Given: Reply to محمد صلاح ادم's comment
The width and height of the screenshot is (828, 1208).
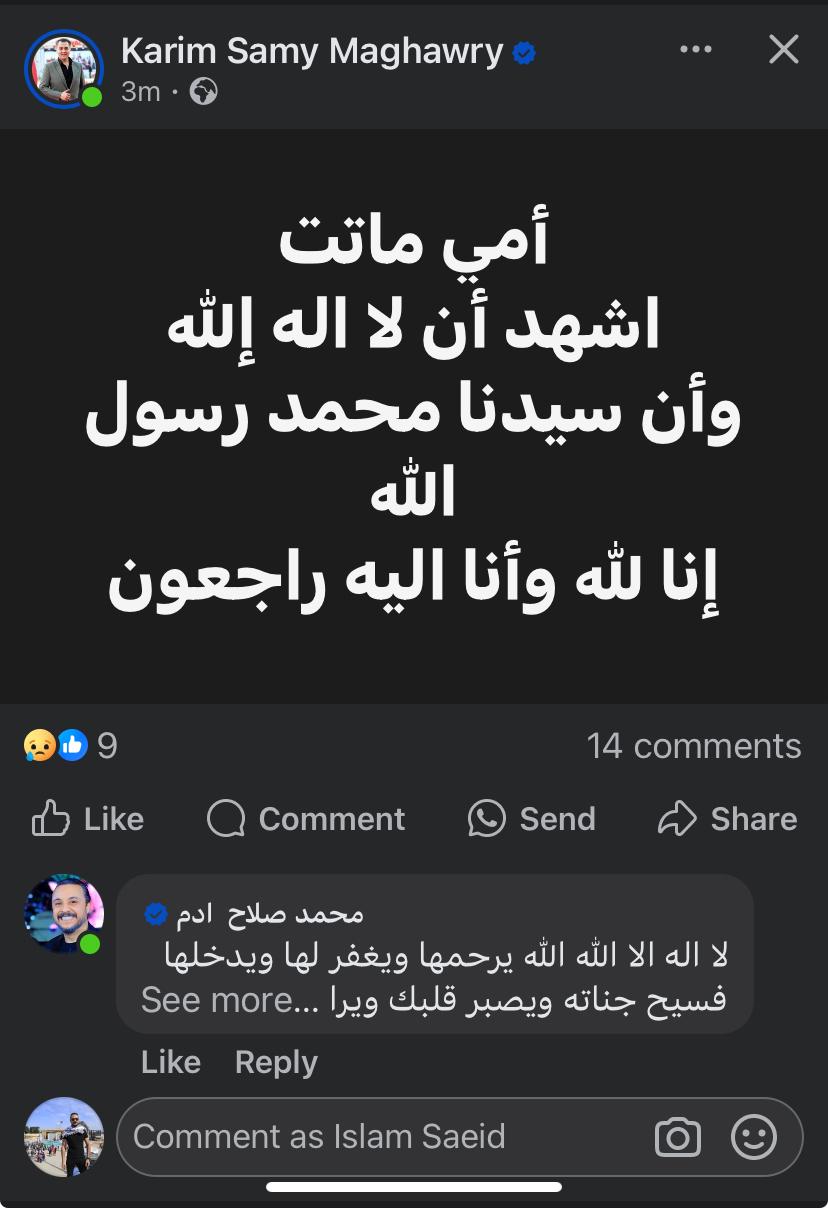Looking at the screenshot, I should pyautogui.click(x=276, y=1062).
